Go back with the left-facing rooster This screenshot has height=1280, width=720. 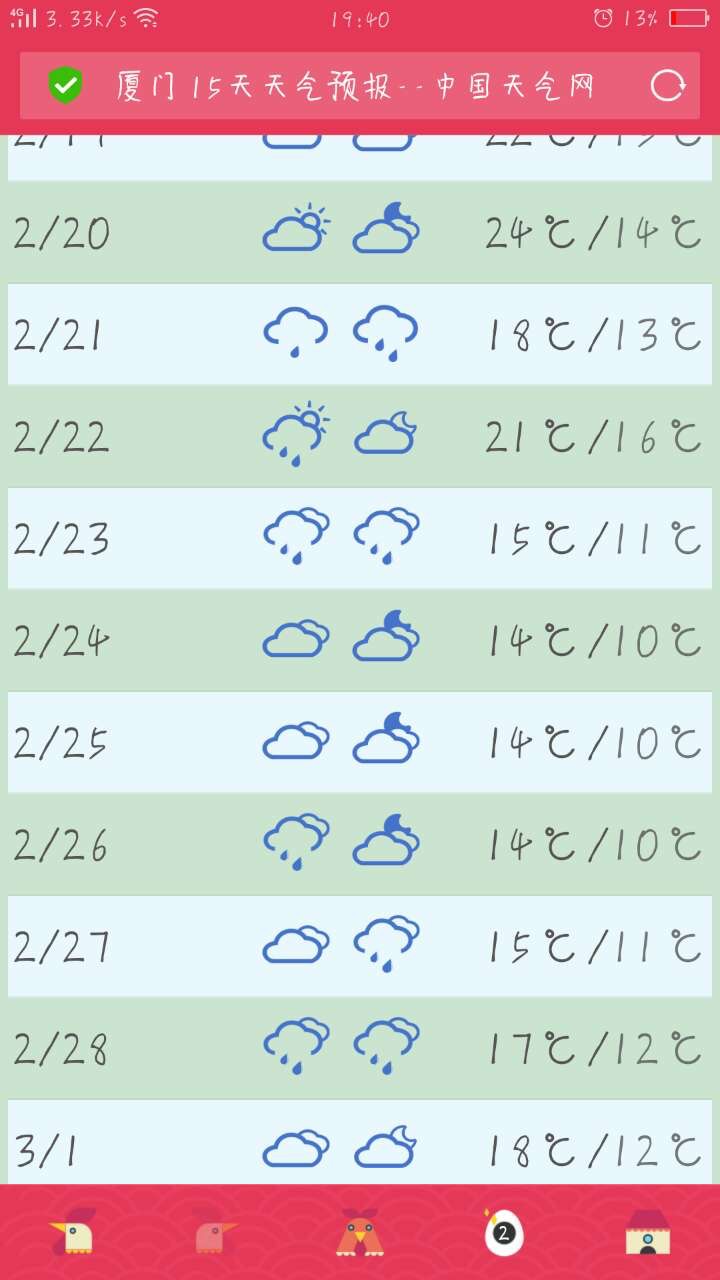pos(73,1232)
